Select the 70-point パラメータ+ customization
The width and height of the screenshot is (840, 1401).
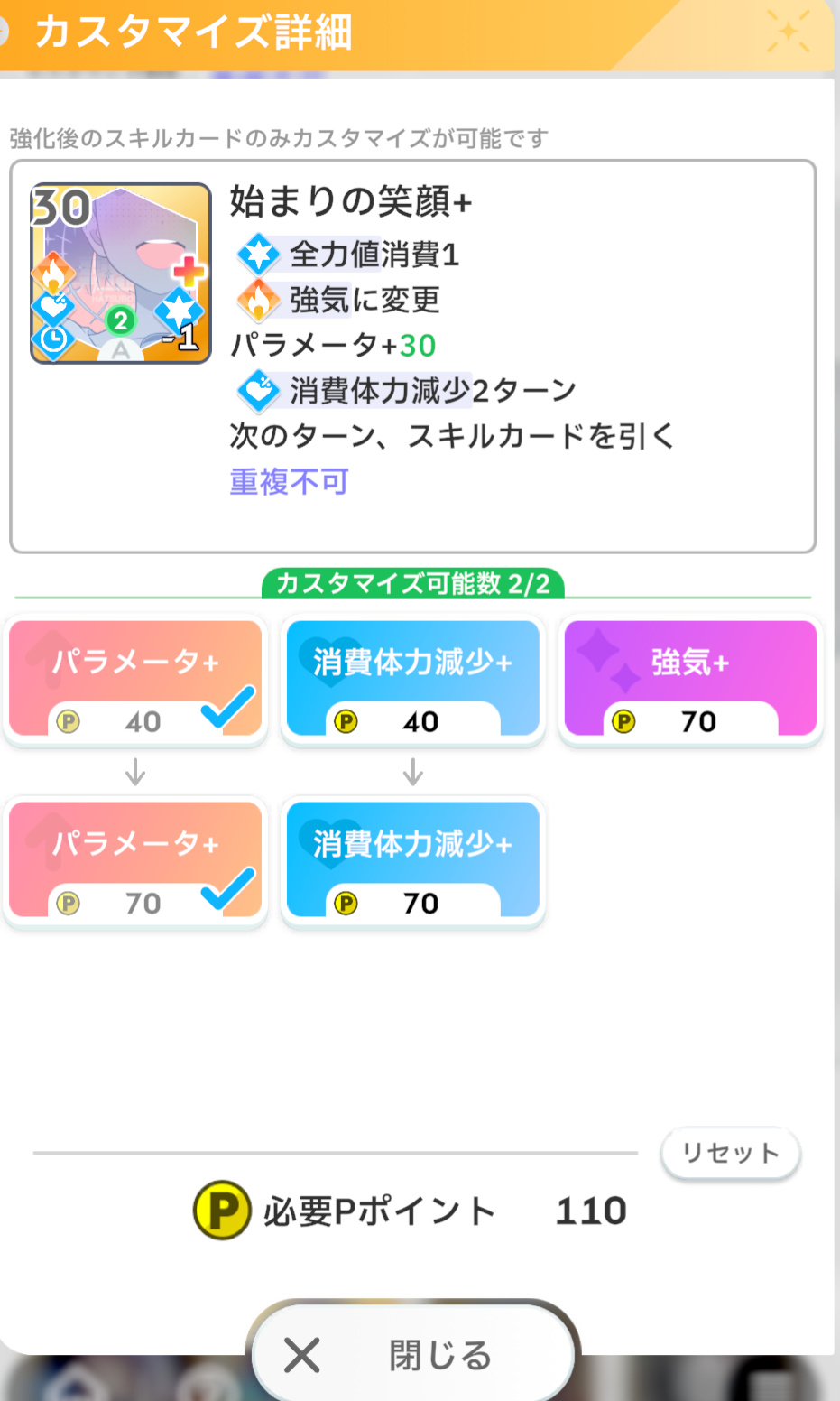[135, 860]
